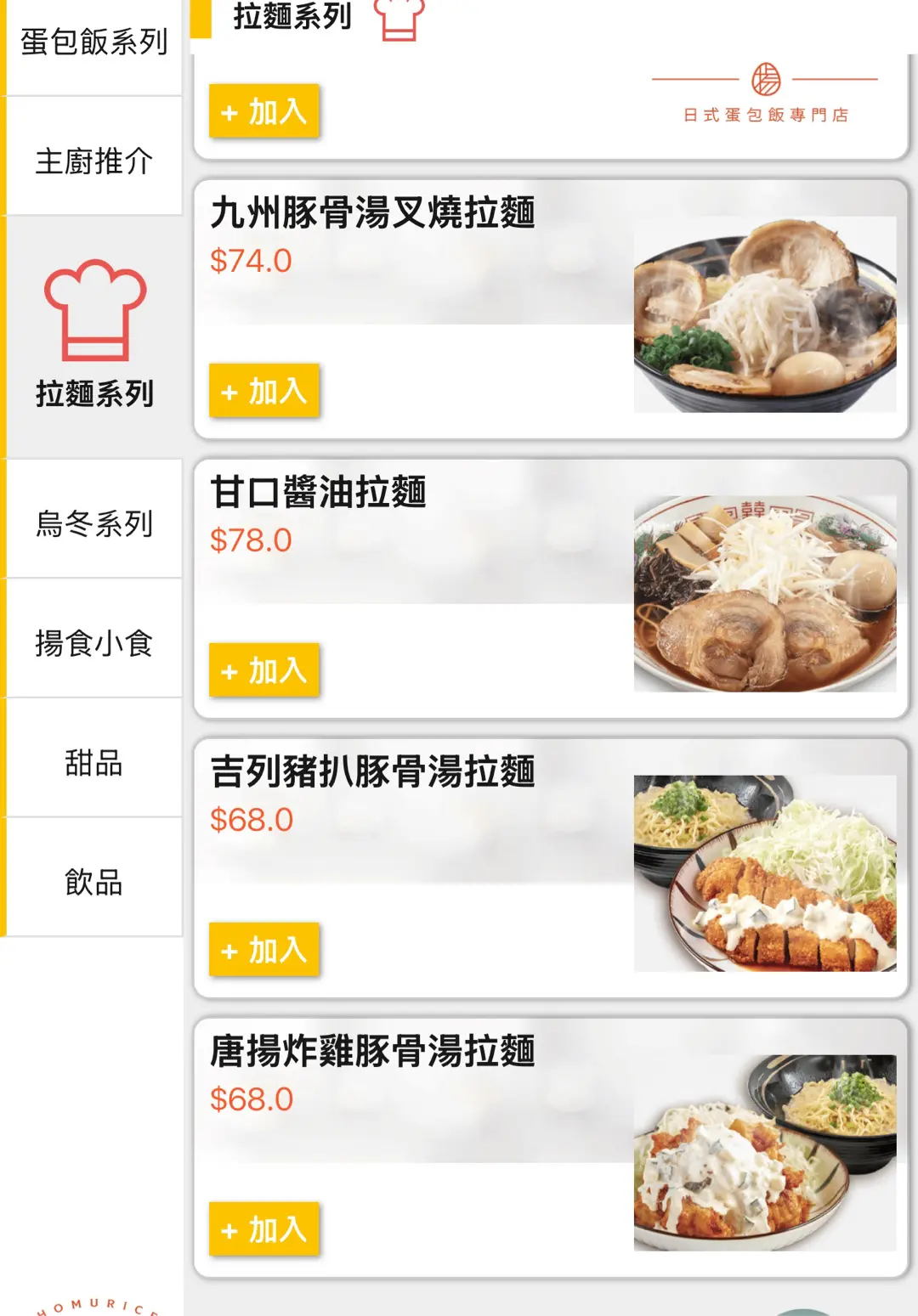Open 揚食小食 category
This screenshot has width=918, height=1316.
coord(93,642)
